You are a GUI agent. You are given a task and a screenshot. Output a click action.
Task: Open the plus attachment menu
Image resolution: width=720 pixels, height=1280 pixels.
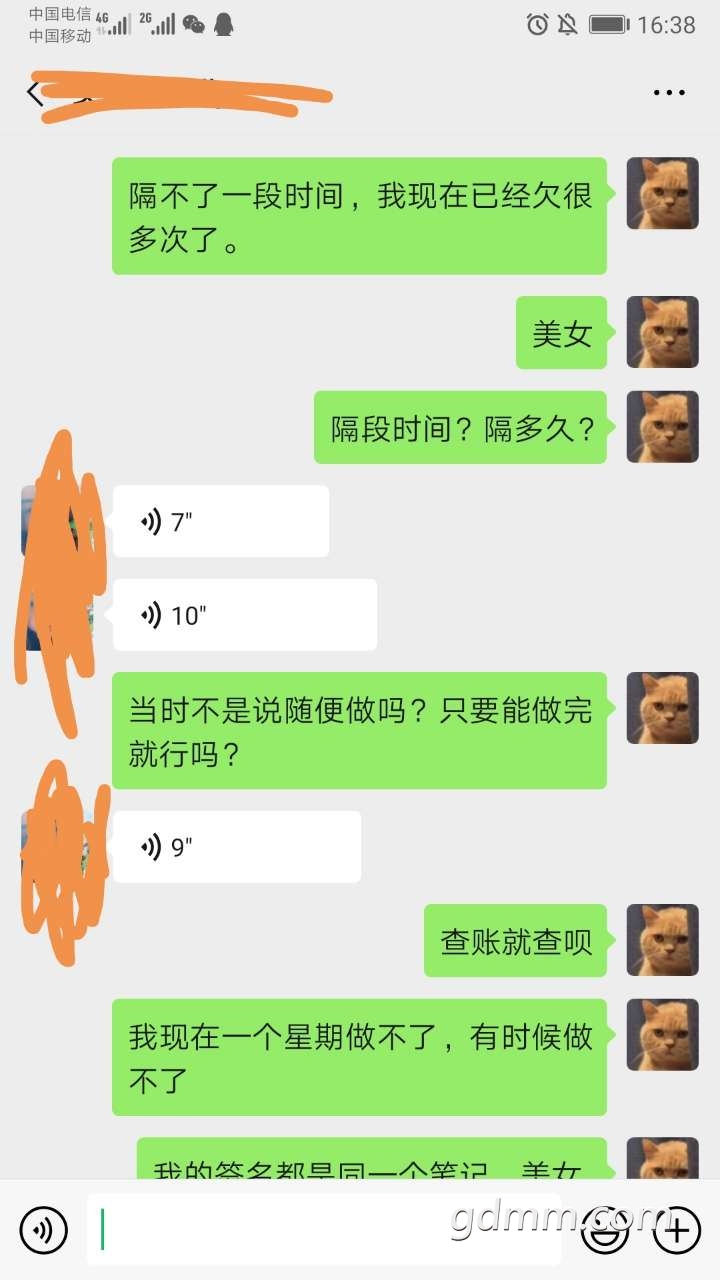point(676,1230)
